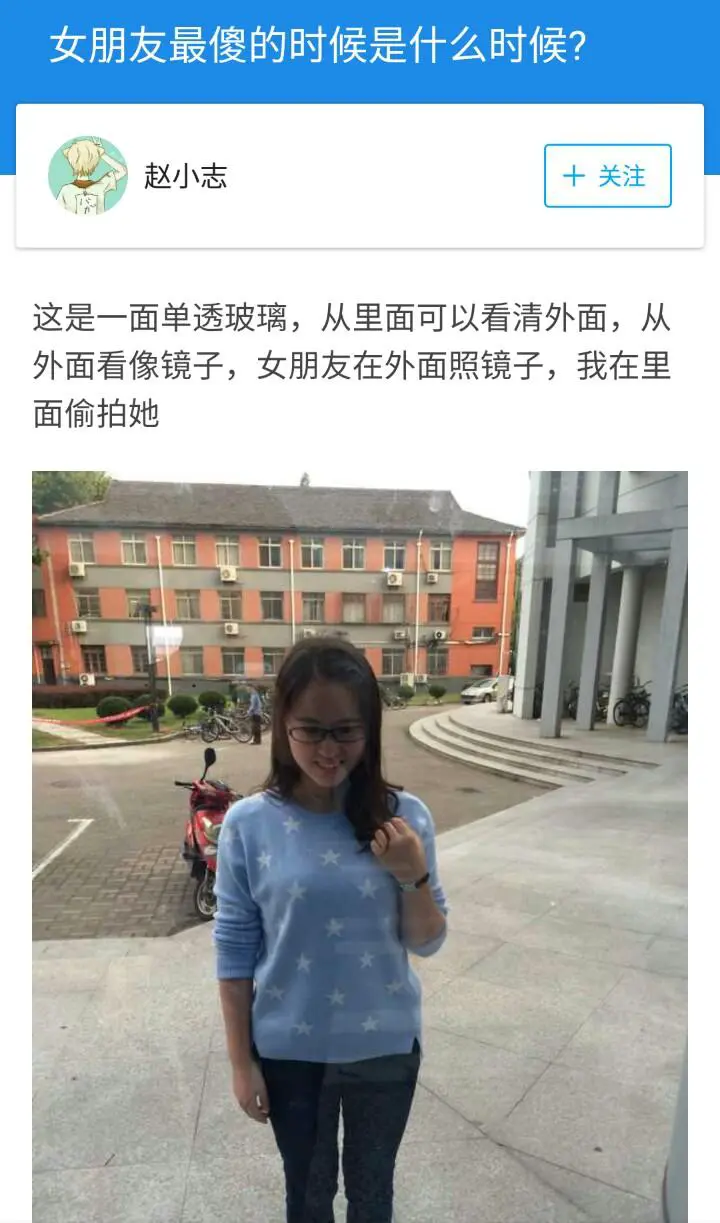View the answer's photo in full size
Viewport: 720px width, 1223px height.
pyautogui.click(x=360, y=845)
